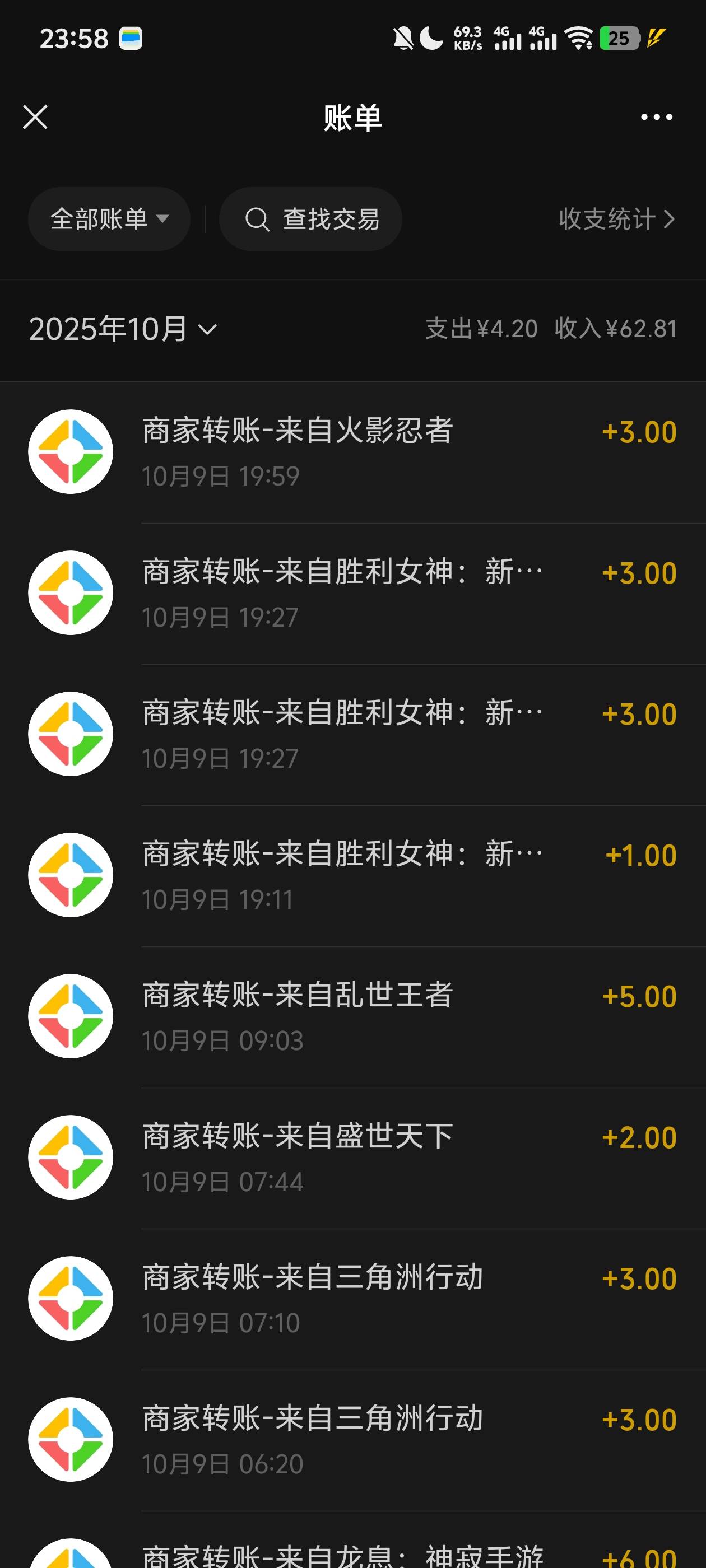Viewport: 706px width, 1568px height.
Task: Open the three-dot more menu
Action: coord(656,117)
